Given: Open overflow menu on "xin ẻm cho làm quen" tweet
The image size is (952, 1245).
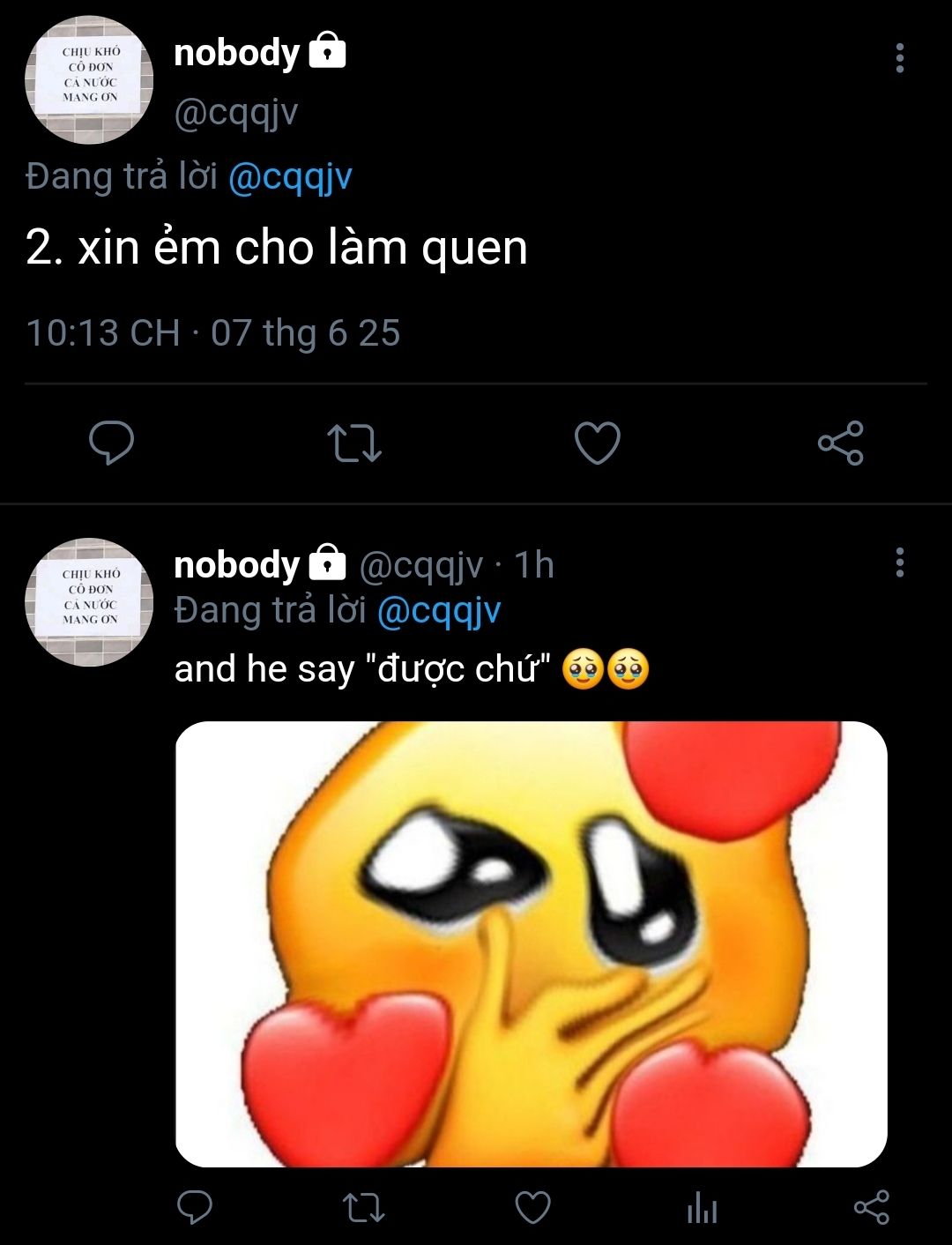Looking at the screenshot, I should click(x=899, y=58).
